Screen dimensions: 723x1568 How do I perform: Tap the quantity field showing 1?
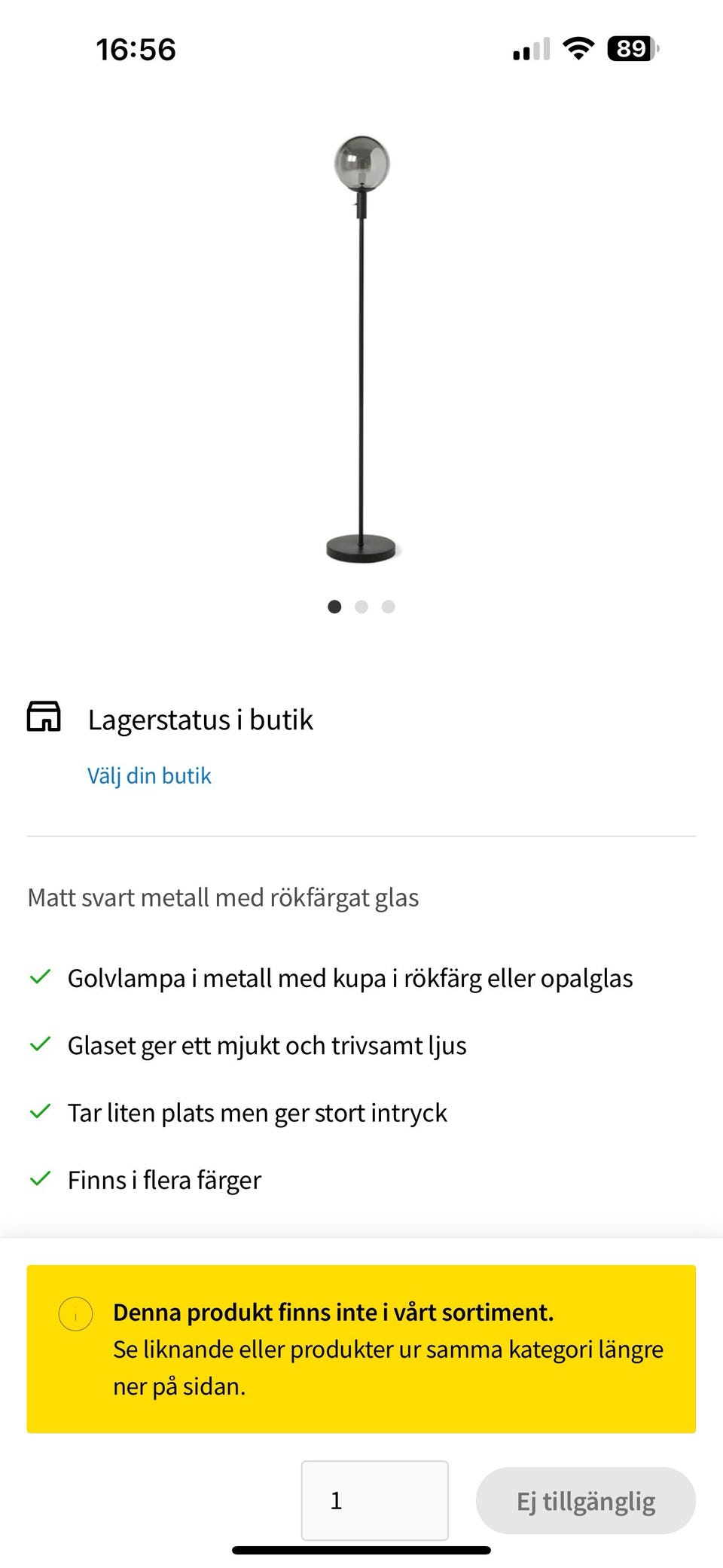pyautogui.click(x=374, y=1499)
